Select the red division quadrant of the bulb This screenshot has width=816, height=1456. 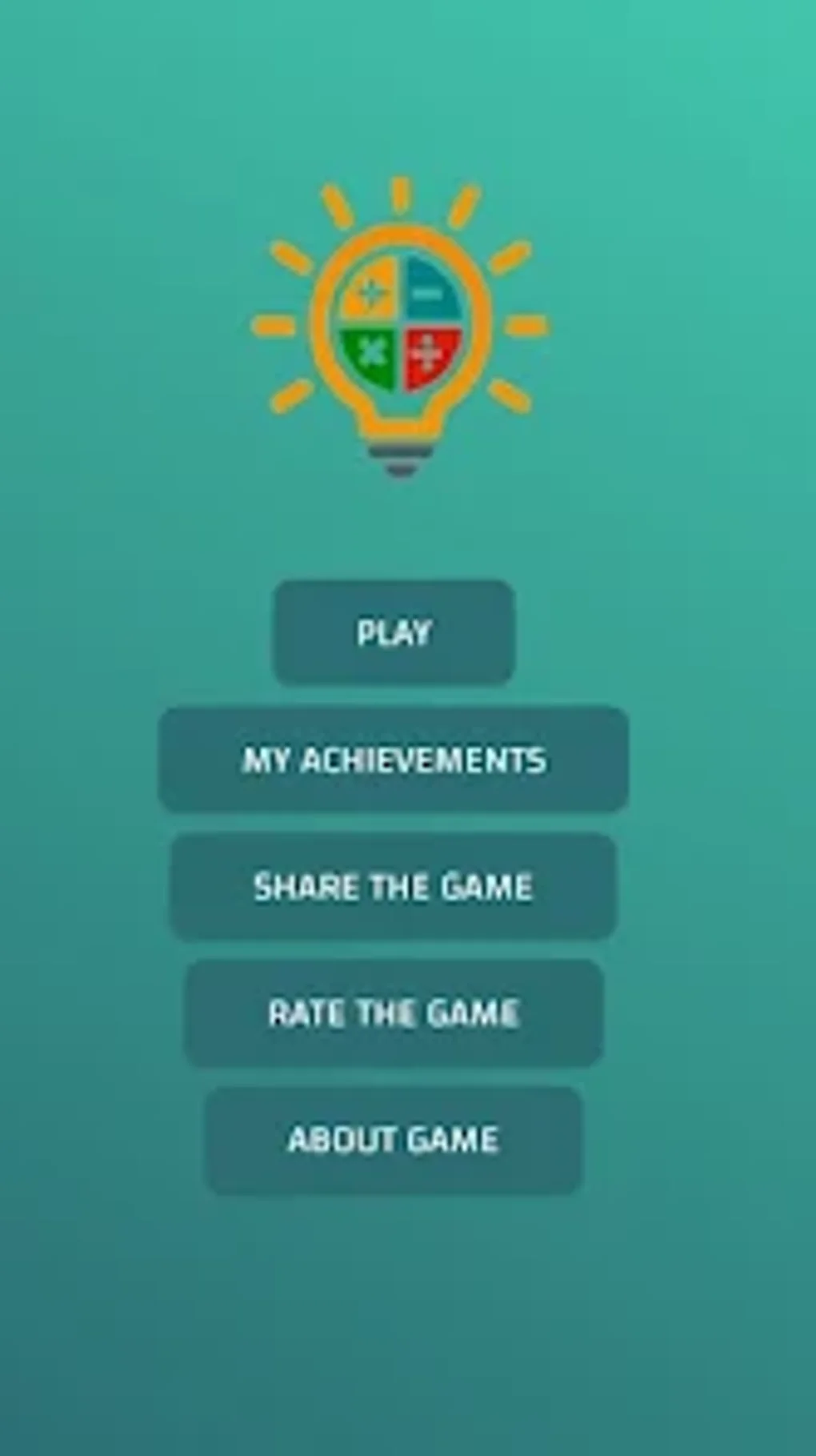click(428, 352)
